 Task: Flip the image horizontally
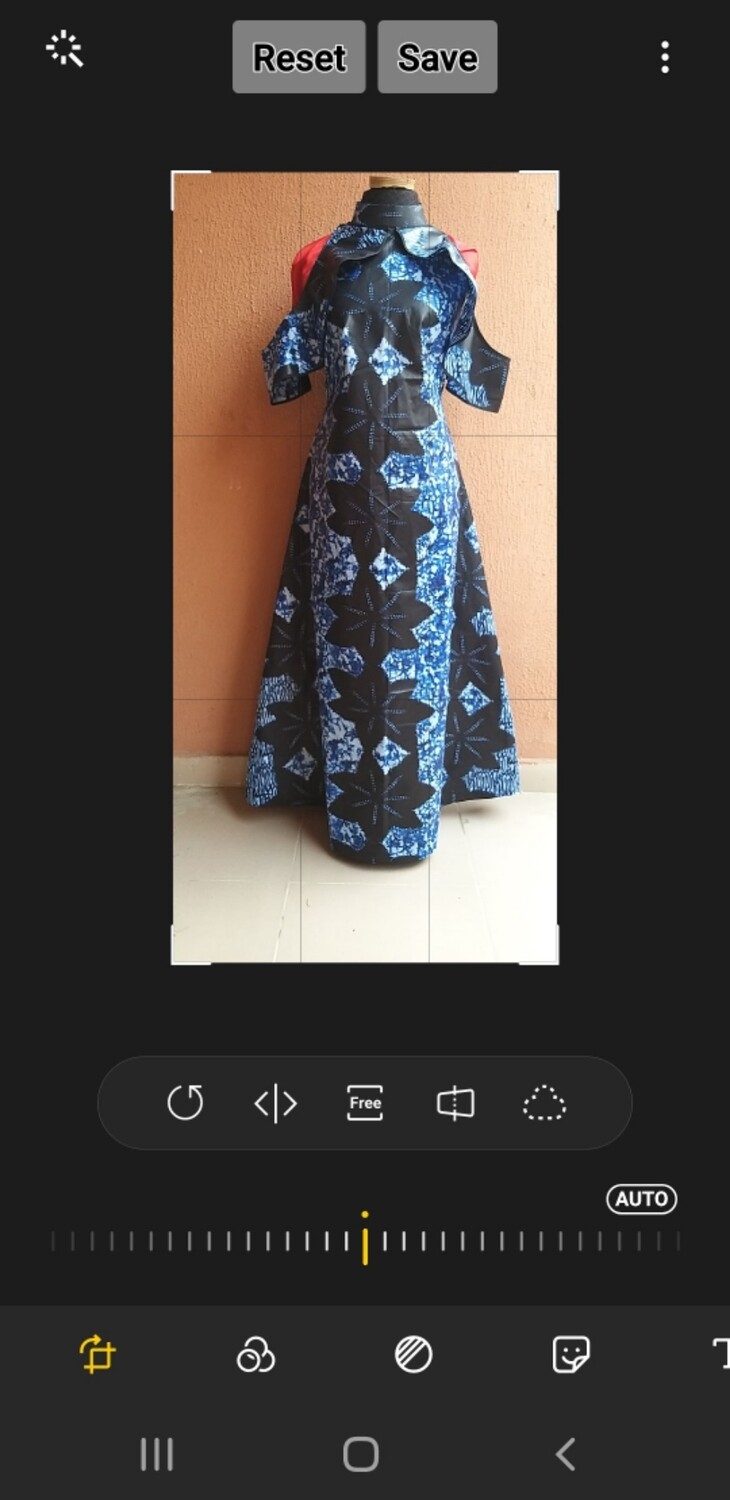tap(274, 1103)
